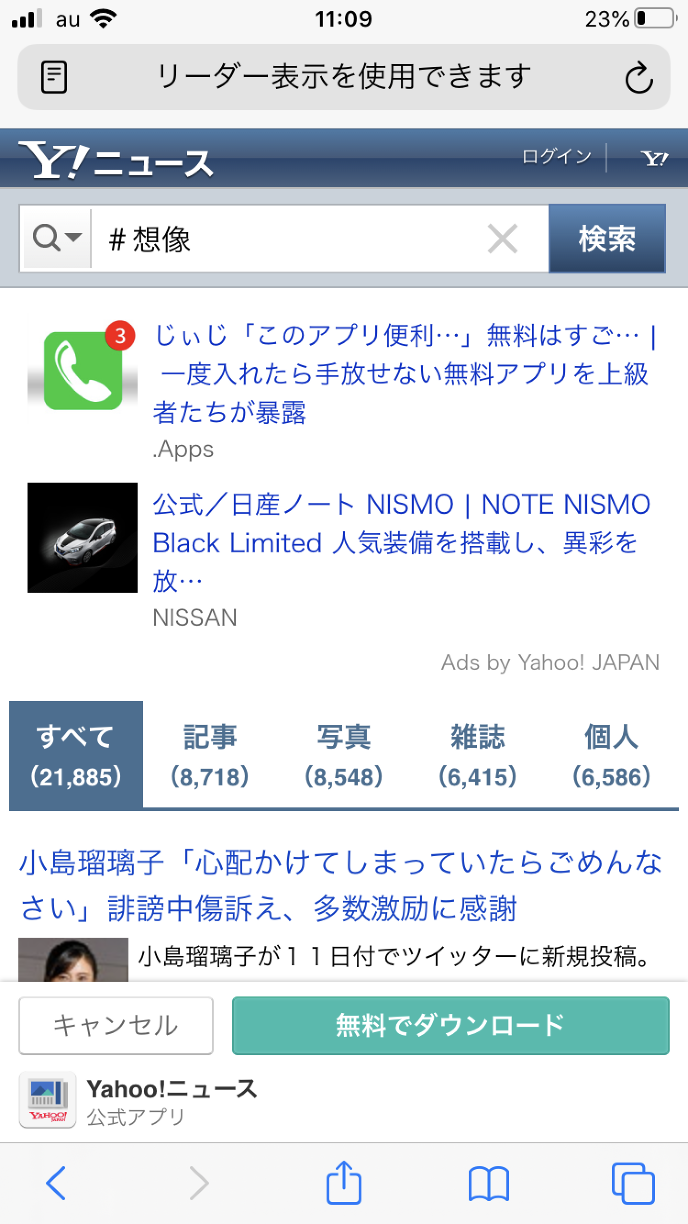Show the 個人 tab results
Screen dimensions: 688x1224
[611, 755]
